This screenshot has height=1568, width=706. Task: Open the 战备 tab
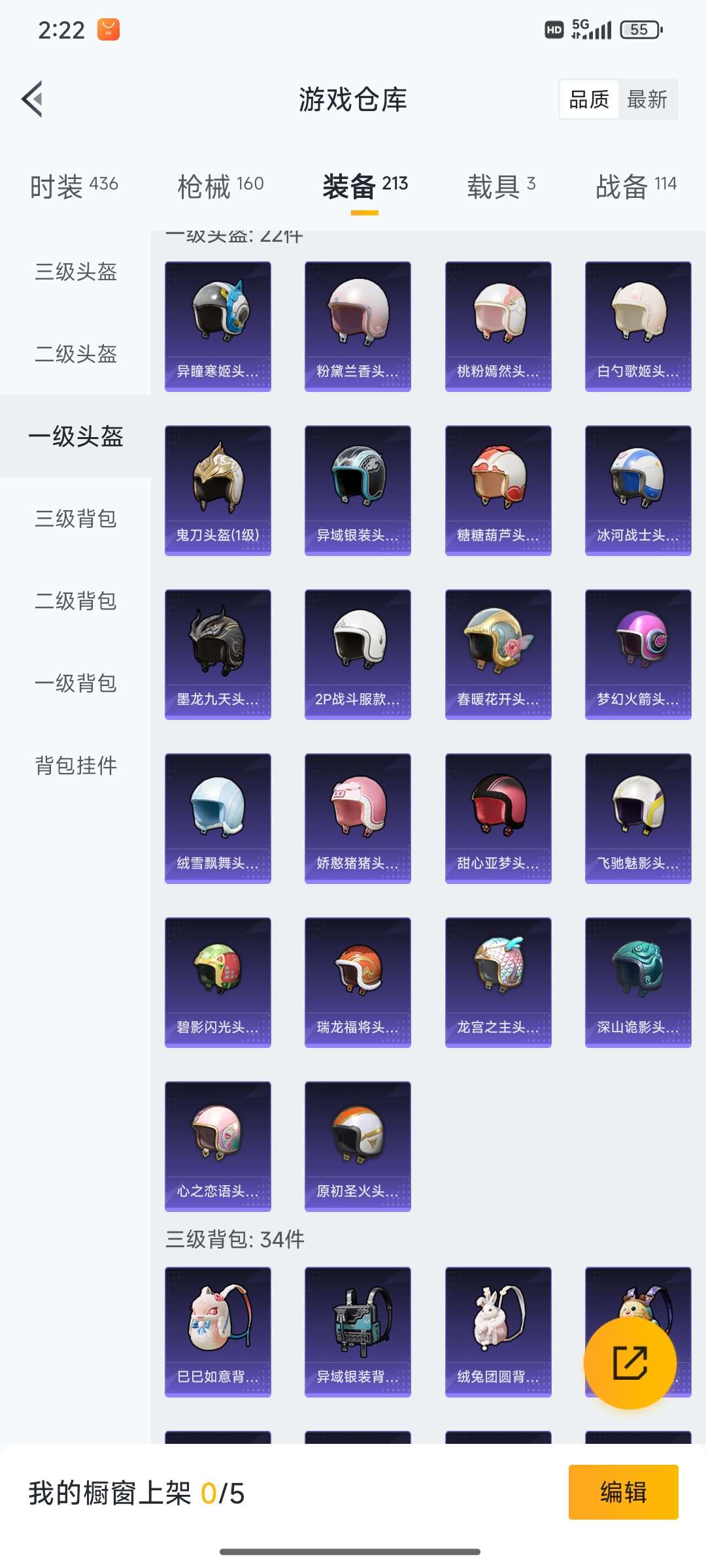635,186
